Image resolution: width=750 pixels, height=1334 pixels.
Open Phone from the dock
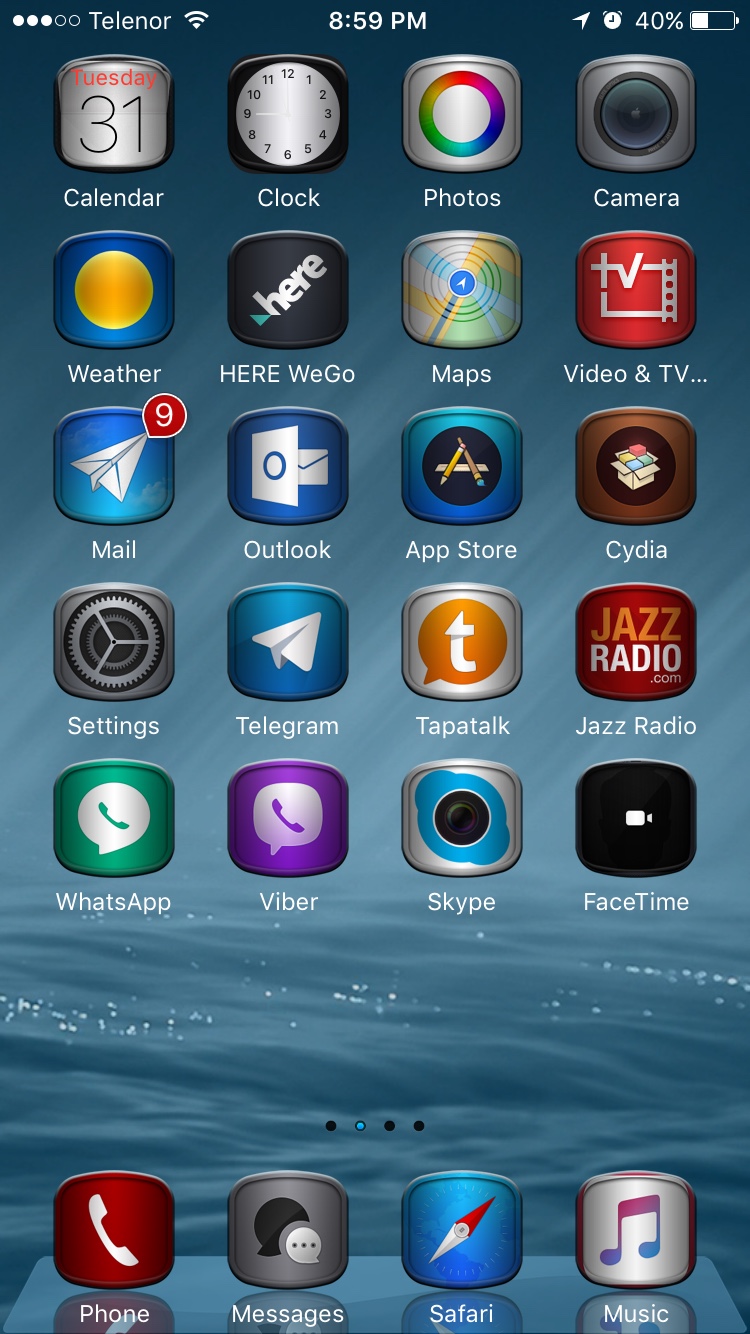(114, 1231)
